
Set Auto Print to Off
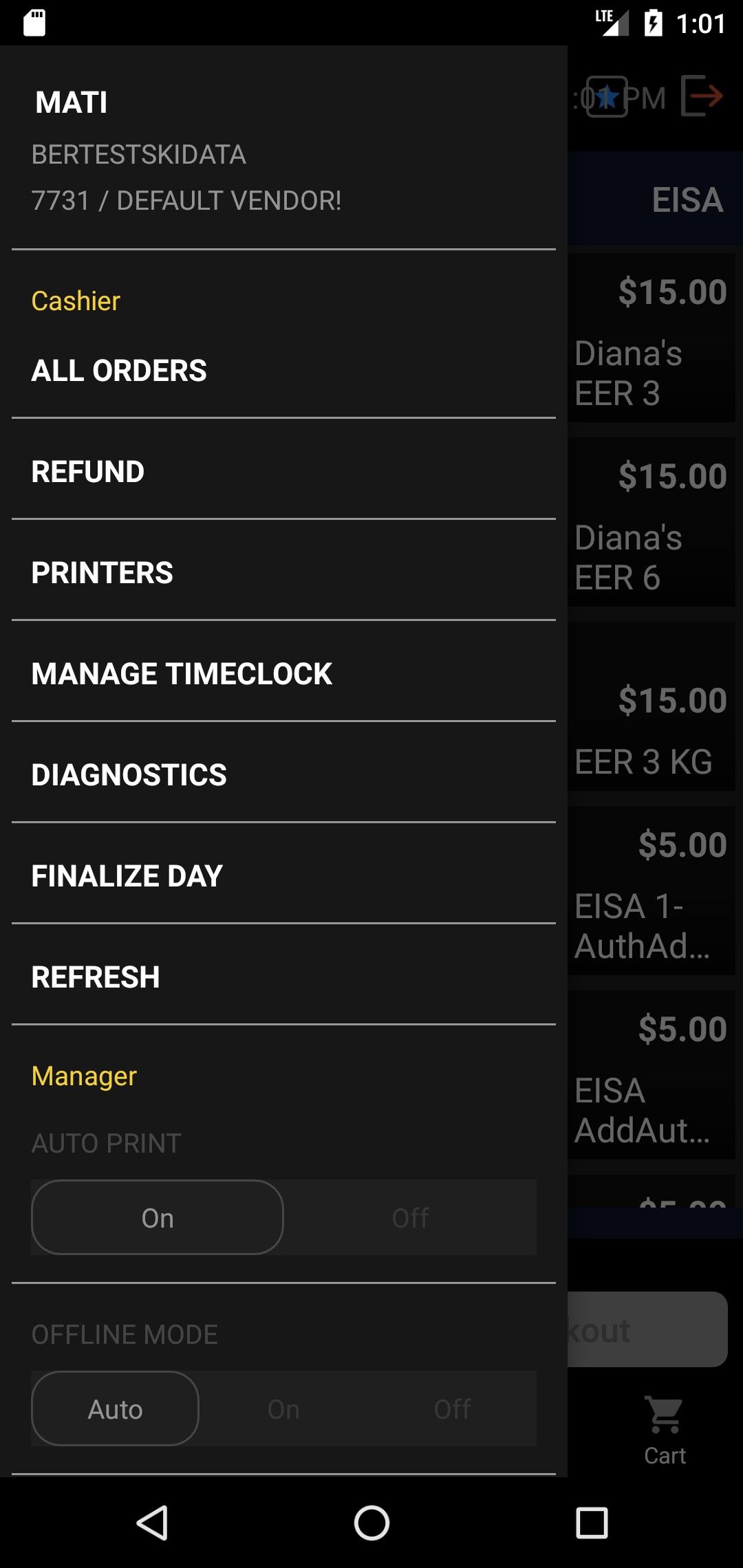point(410,1217)
